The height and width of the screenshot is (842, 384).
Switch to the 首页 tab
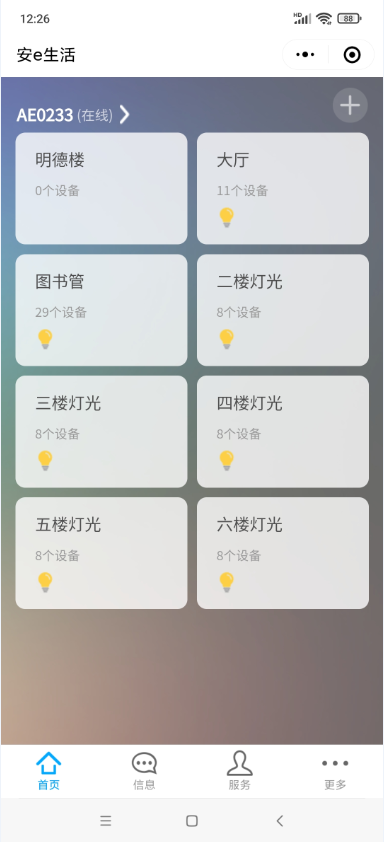coord(48,771)
